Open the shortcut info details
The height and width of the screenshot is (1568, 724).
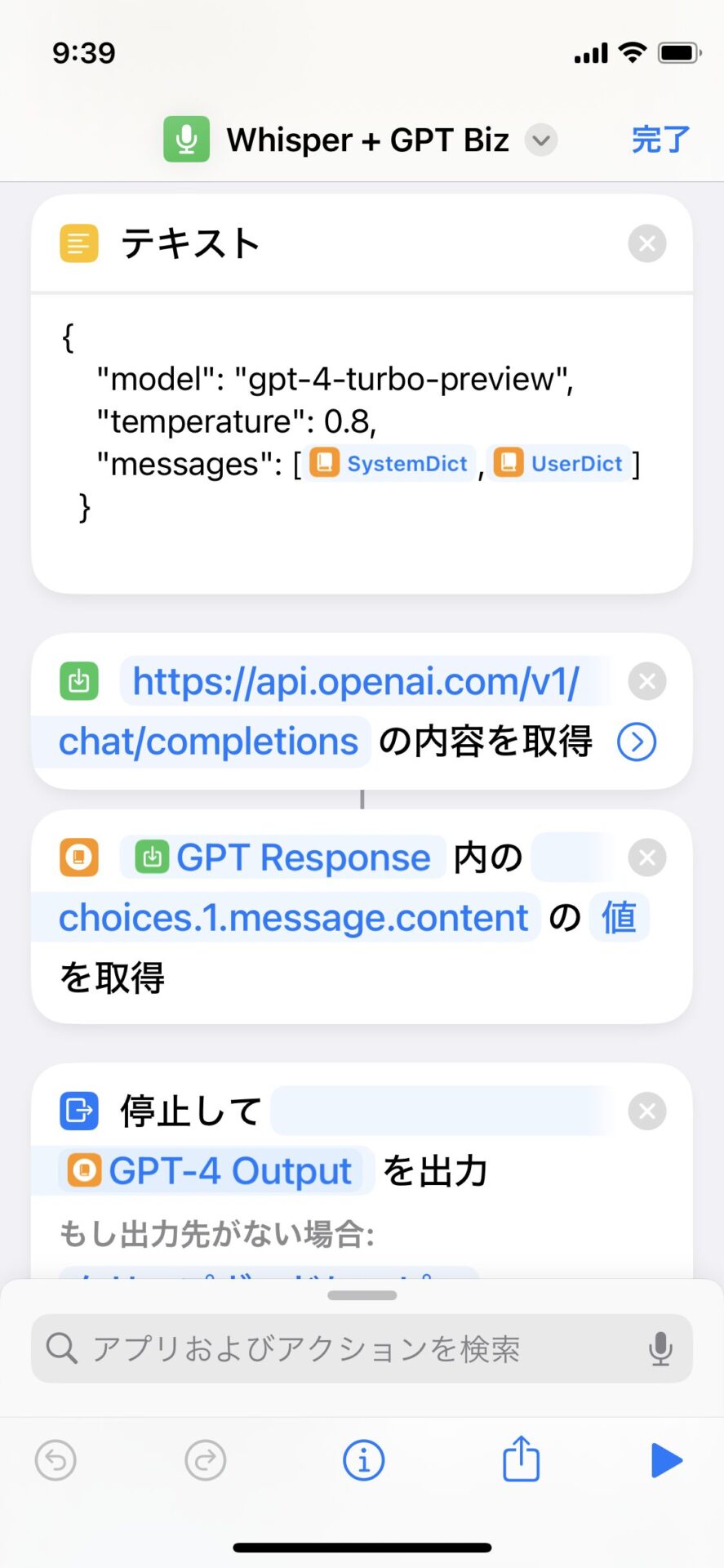point(363,1459)
